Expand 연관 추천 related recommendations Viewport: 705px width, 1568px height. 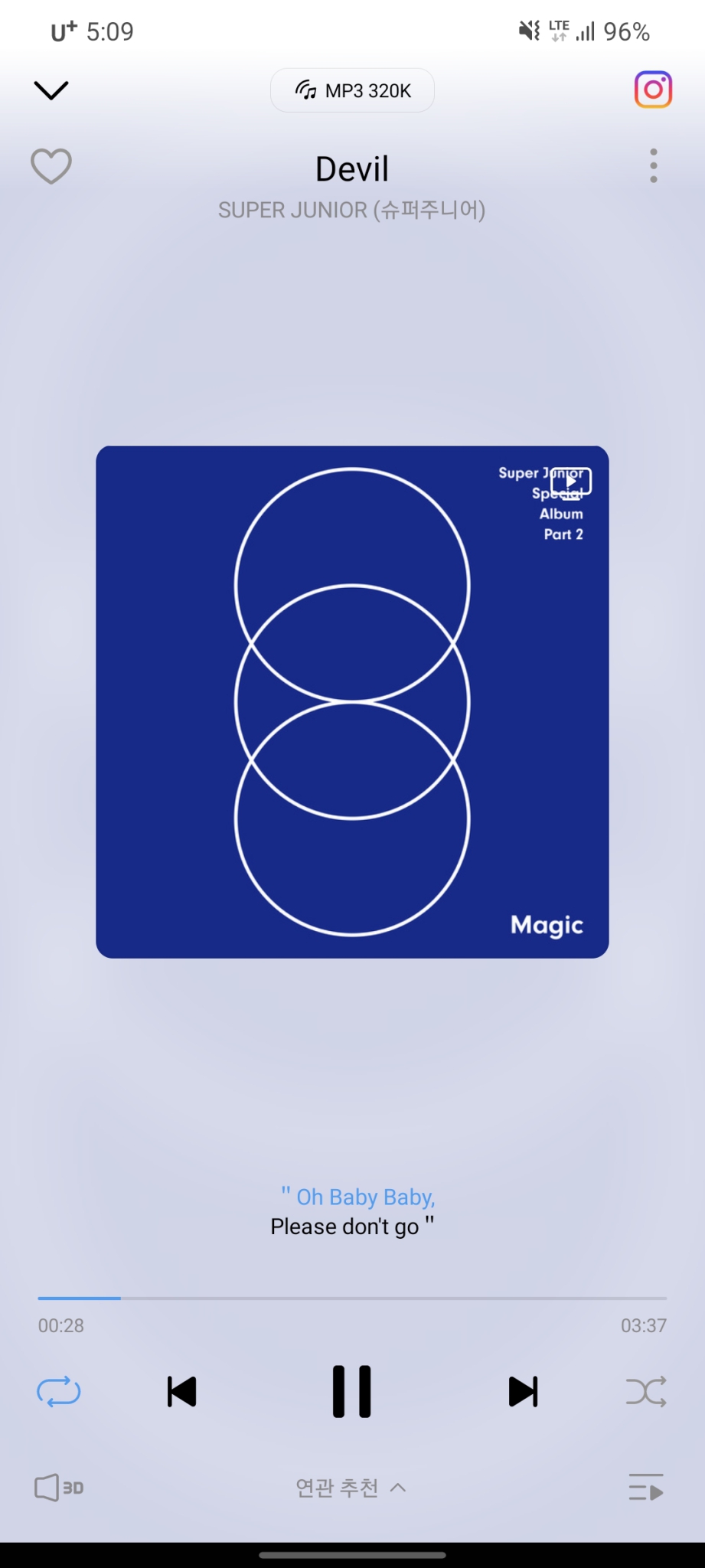351,1488
